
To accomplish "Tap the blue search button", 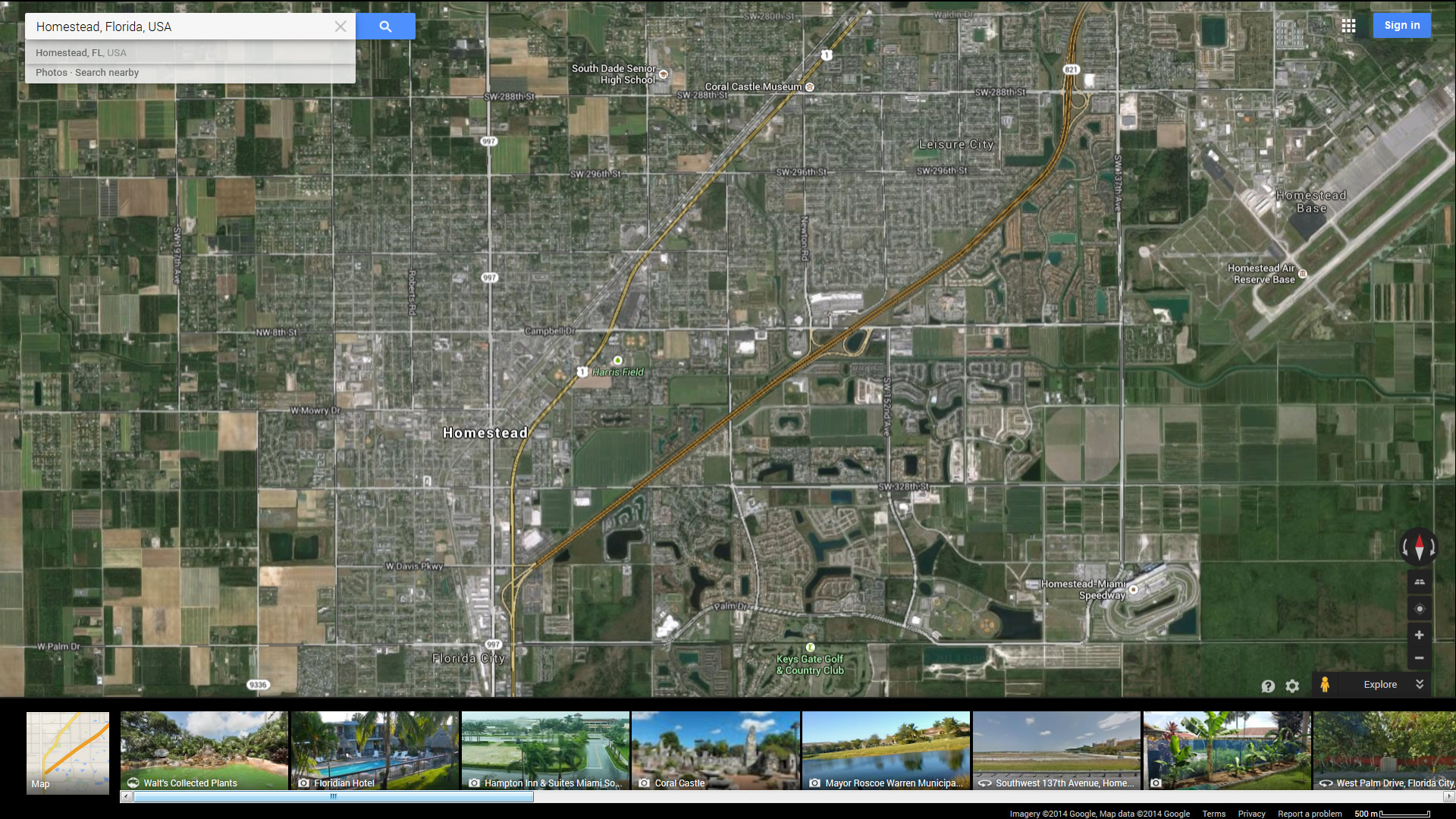I will click(x=385, y=27).
